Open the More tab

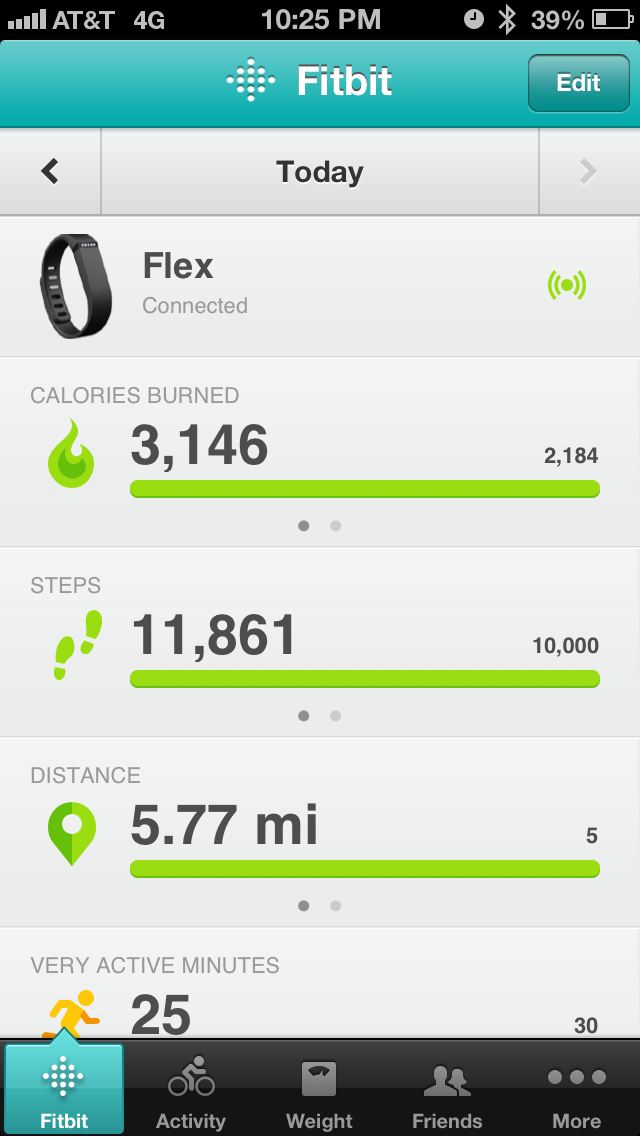tap(576, 1090)
